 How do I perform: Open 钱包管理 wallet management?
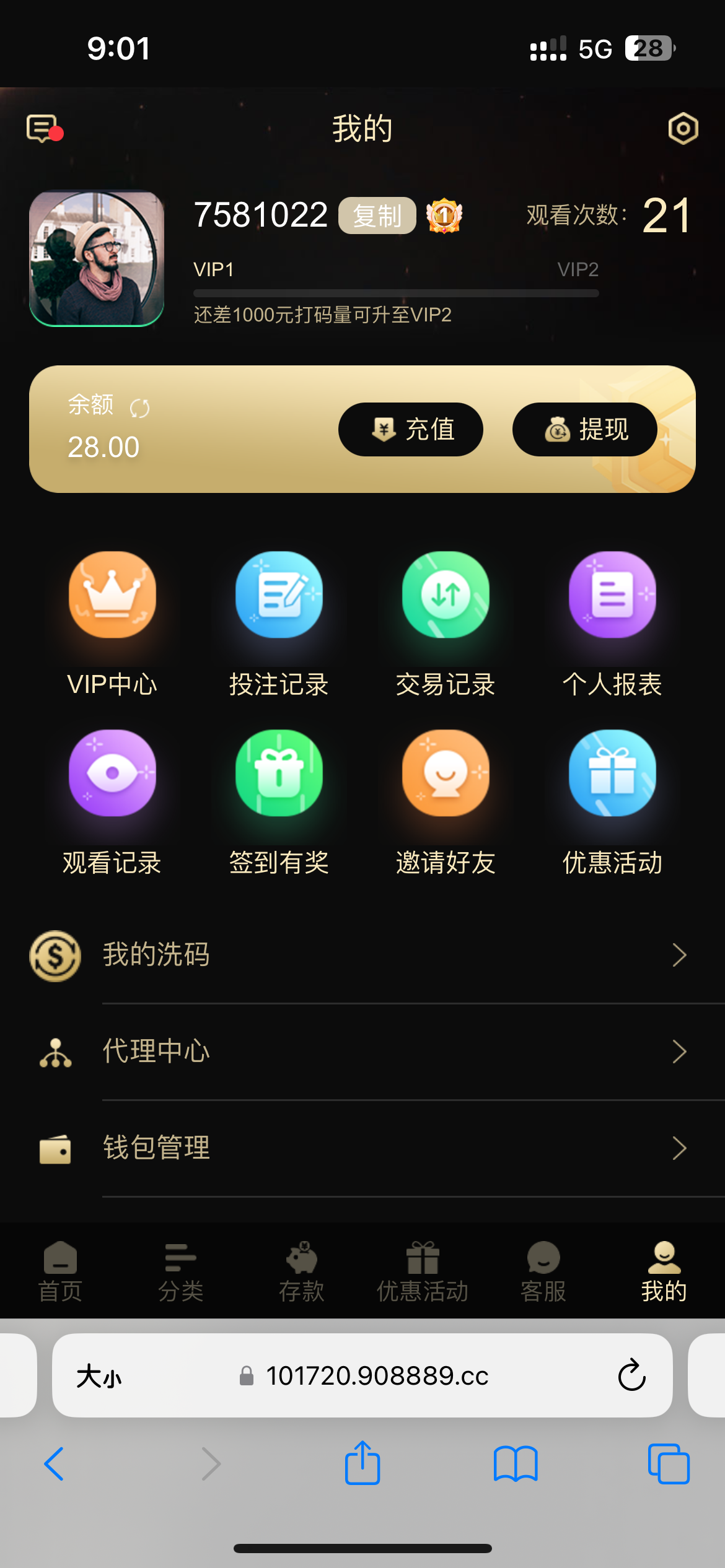tap(362, 1148)
